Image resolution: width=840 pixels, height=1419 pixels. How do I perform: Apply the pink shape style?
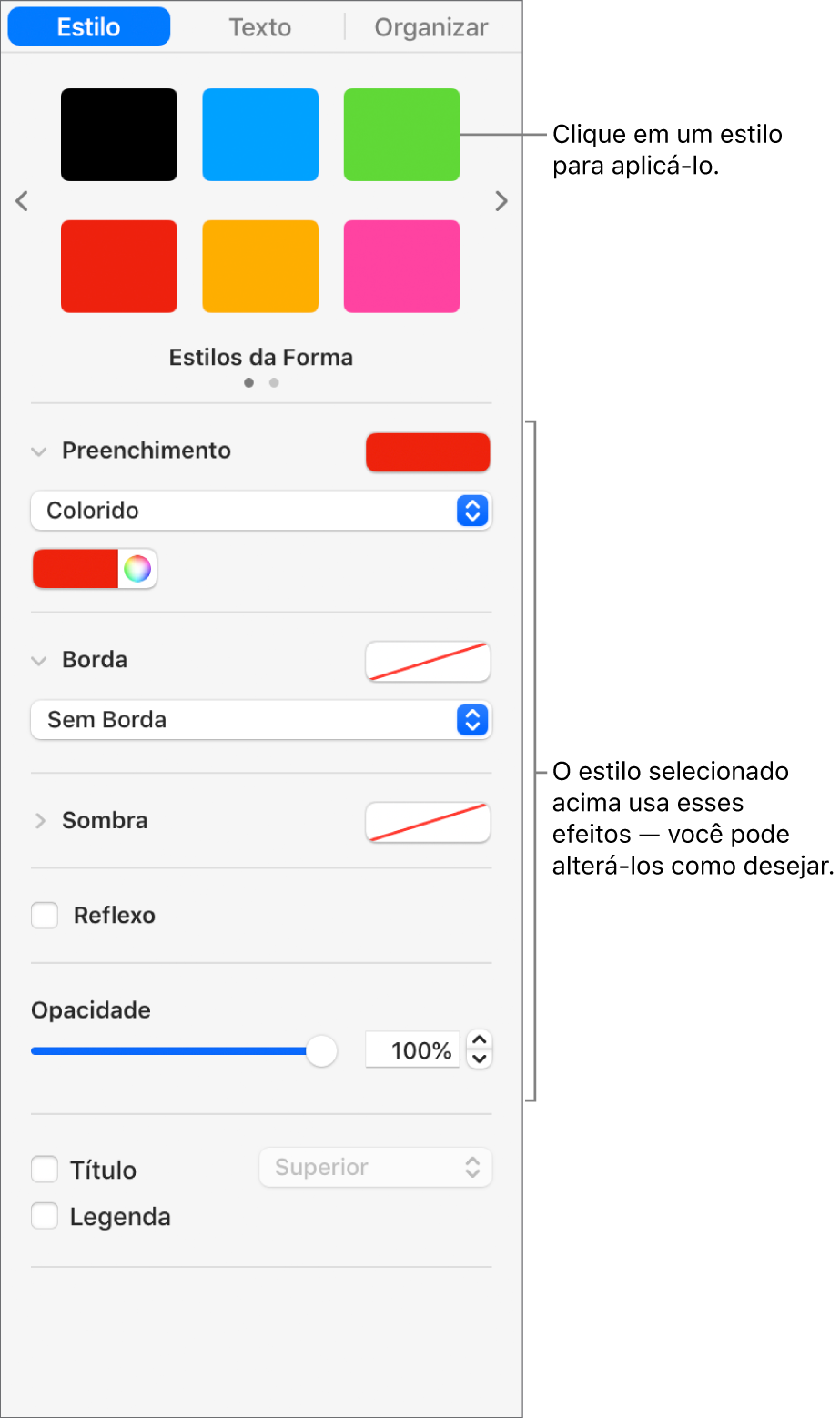401,266
